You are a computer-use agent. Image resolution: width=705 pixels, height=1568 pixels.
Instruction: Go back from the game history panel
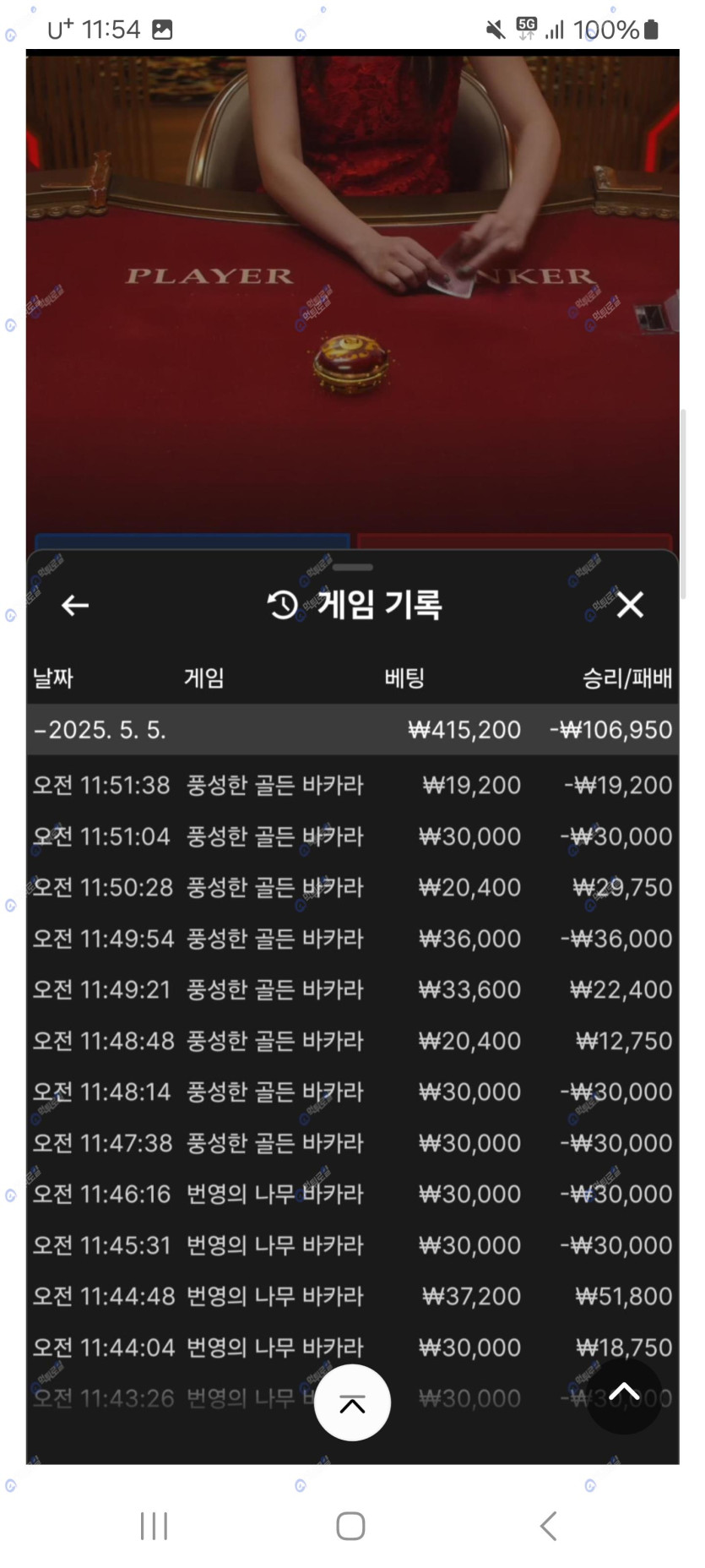pos(75,605)
